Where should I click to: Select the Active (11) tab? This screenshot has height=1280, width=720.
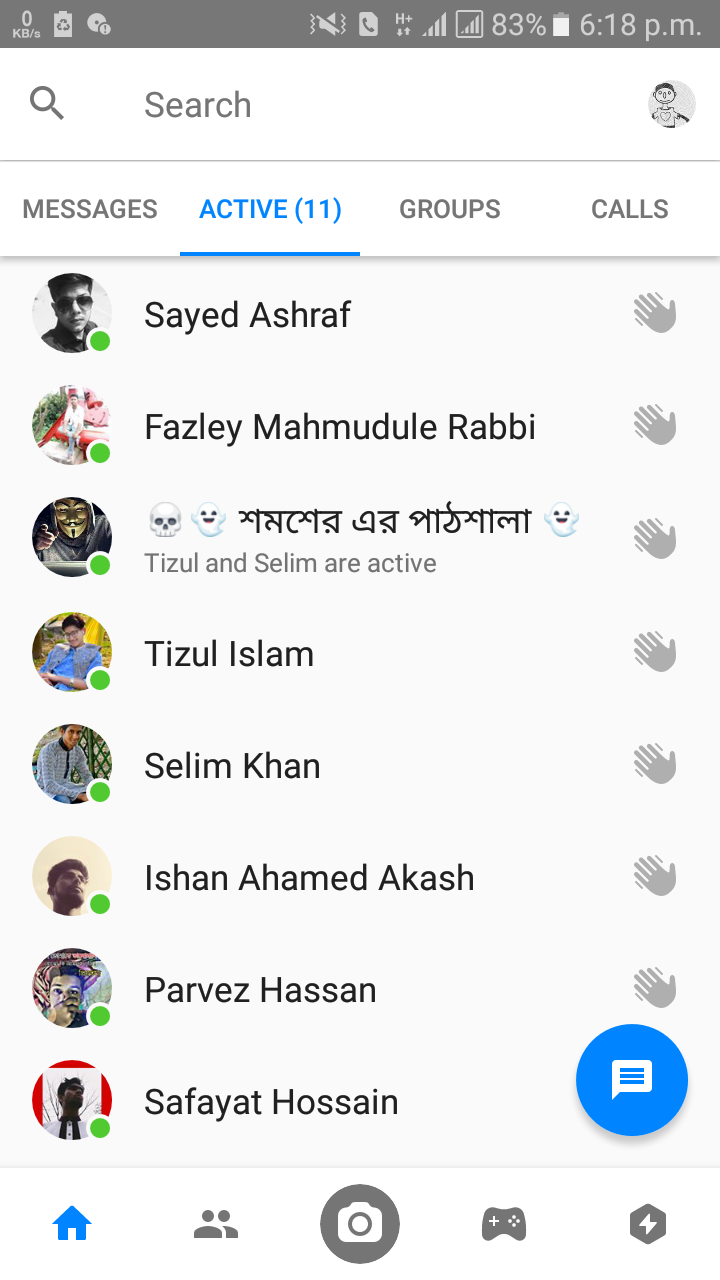[x=270, y=209]
